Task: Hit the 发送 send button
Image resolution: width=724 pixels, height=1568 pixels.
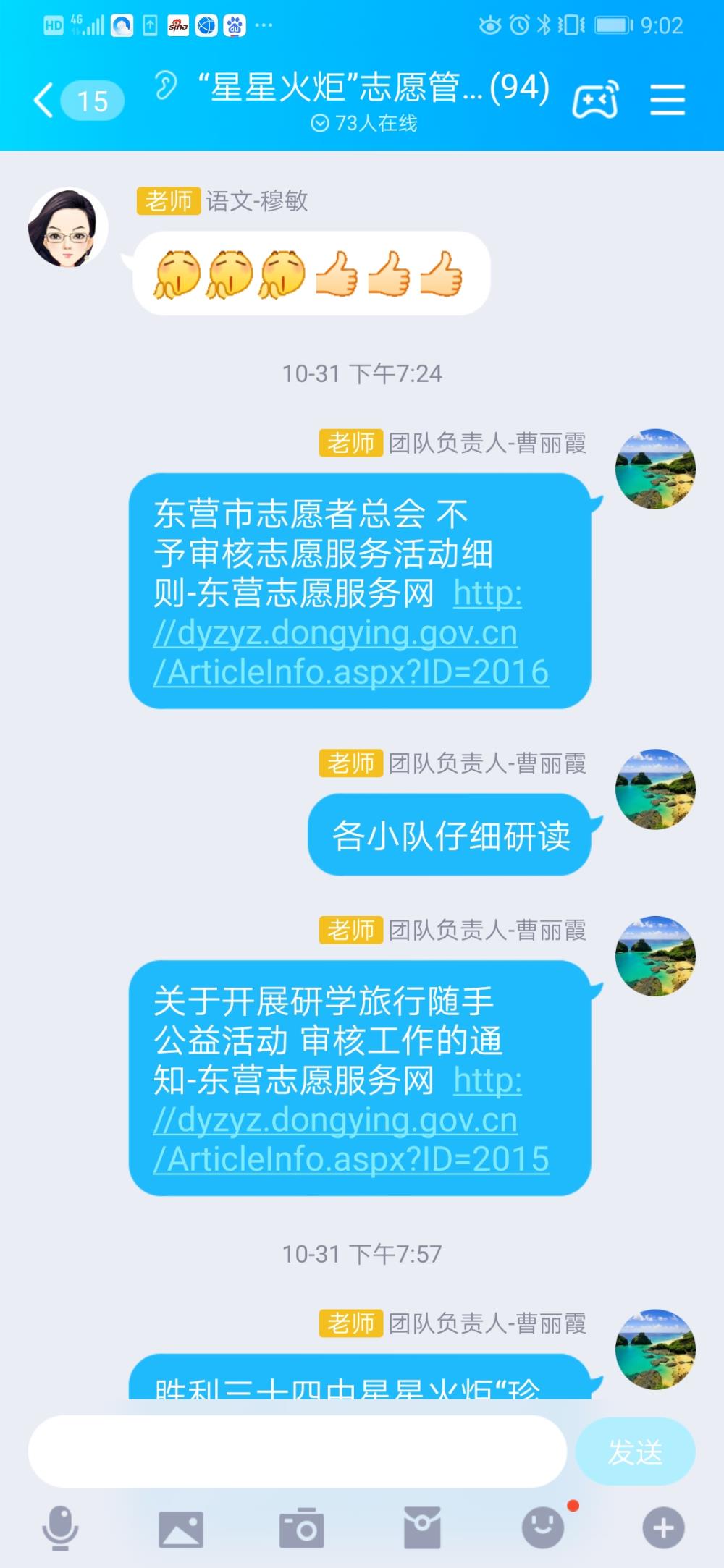Action: (x=635, y=1452)
